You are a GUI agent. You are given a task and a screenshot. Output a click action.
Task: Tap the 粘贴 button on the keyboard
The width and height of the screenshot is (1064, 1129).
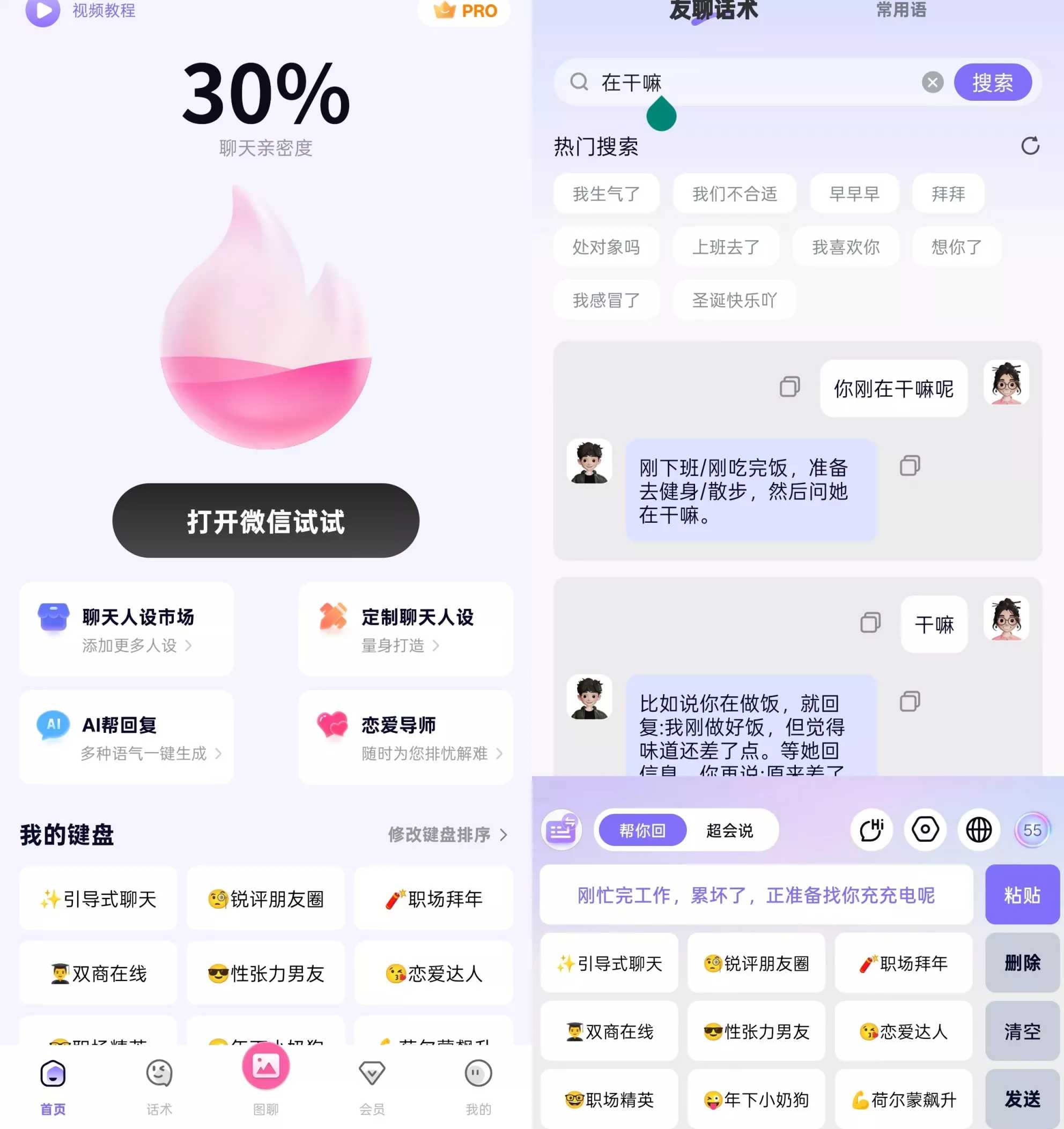1022,894
